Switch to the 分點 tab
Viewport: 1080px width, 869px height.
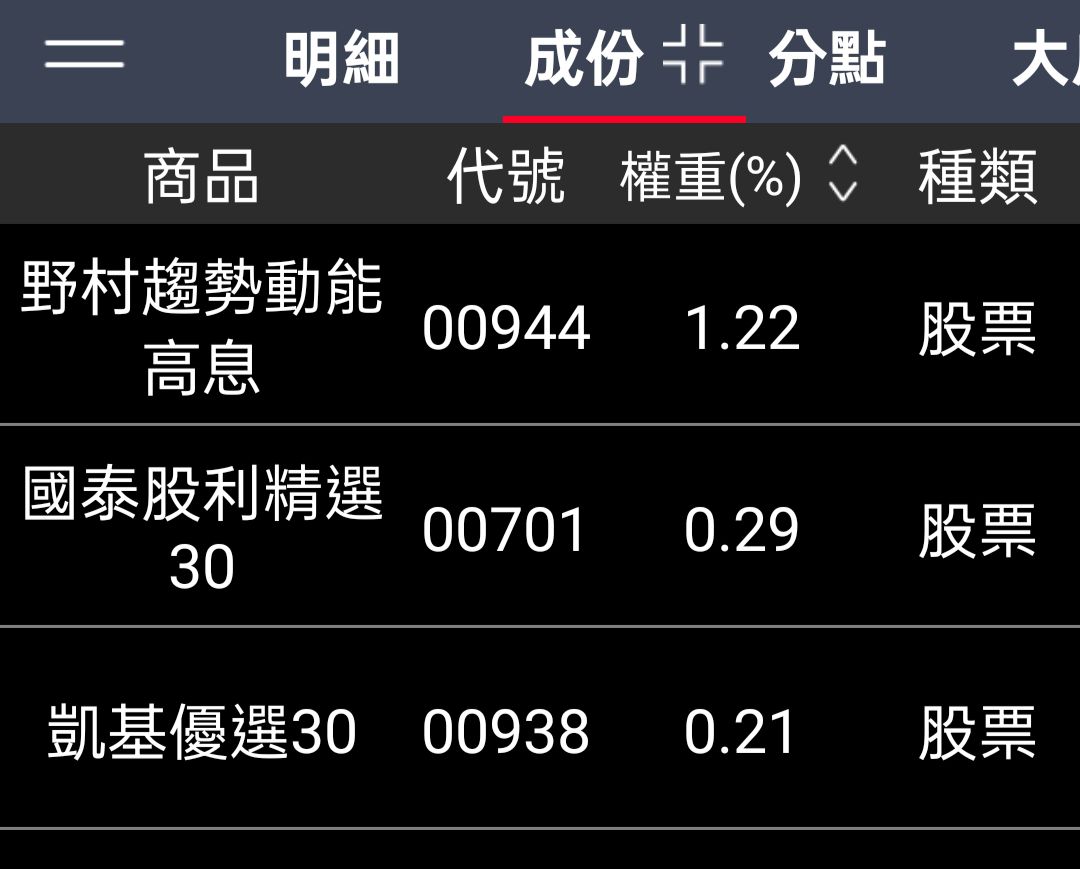coord(826,59)
